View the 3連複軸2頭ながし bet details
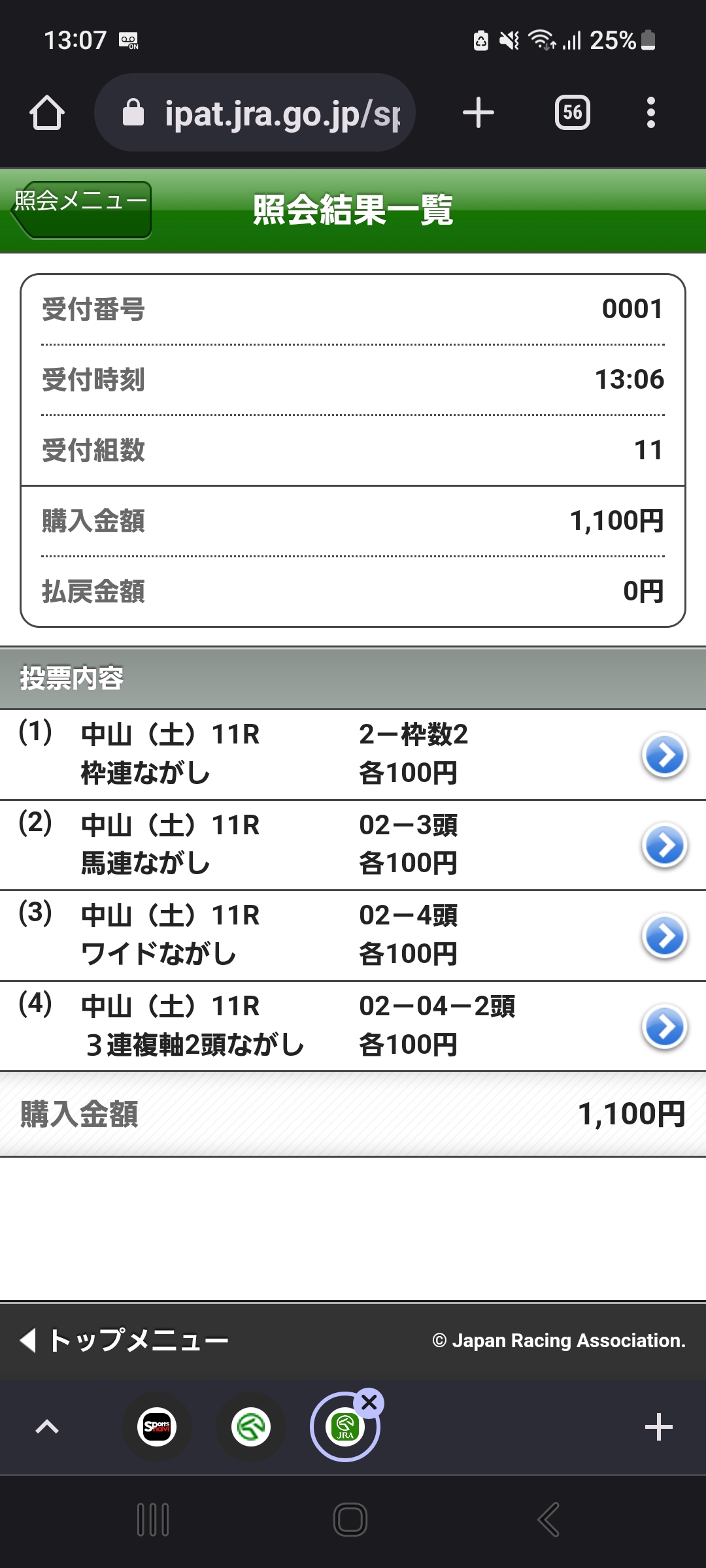The image size is (706, 1568). [x=664, y=1027]
